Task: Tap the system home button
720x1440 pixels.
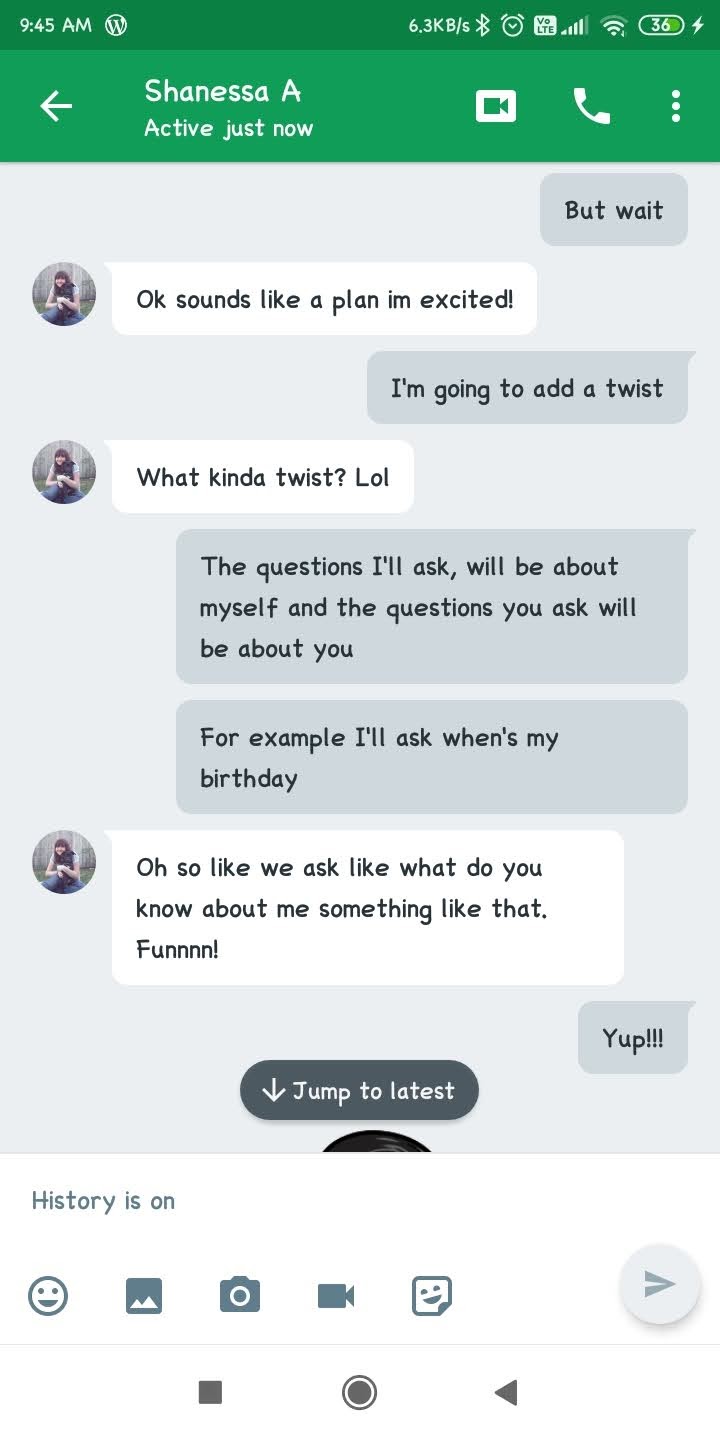Action: click(359, 1392)
